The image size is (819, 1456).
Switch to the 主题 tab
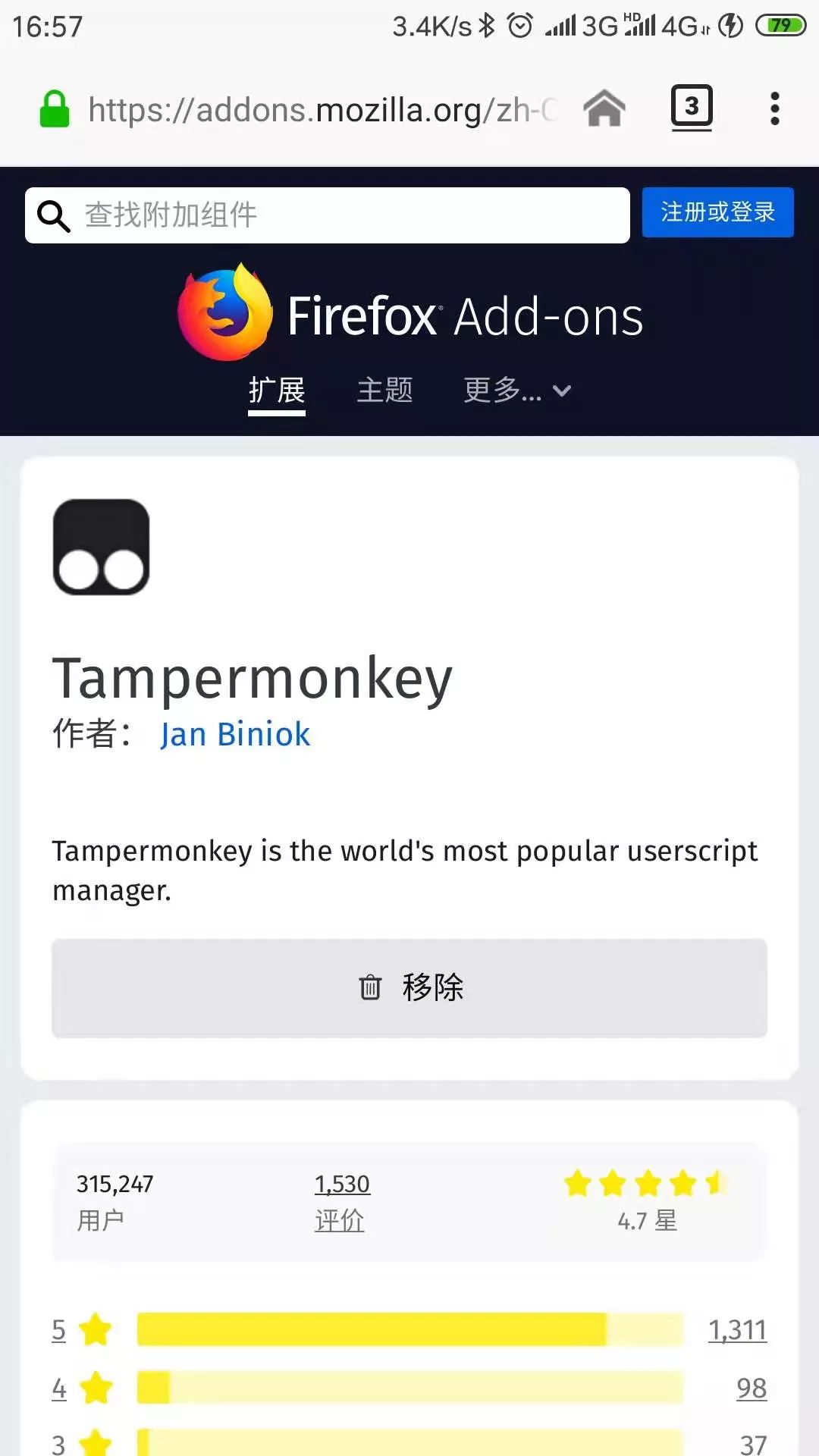point(384,391)
